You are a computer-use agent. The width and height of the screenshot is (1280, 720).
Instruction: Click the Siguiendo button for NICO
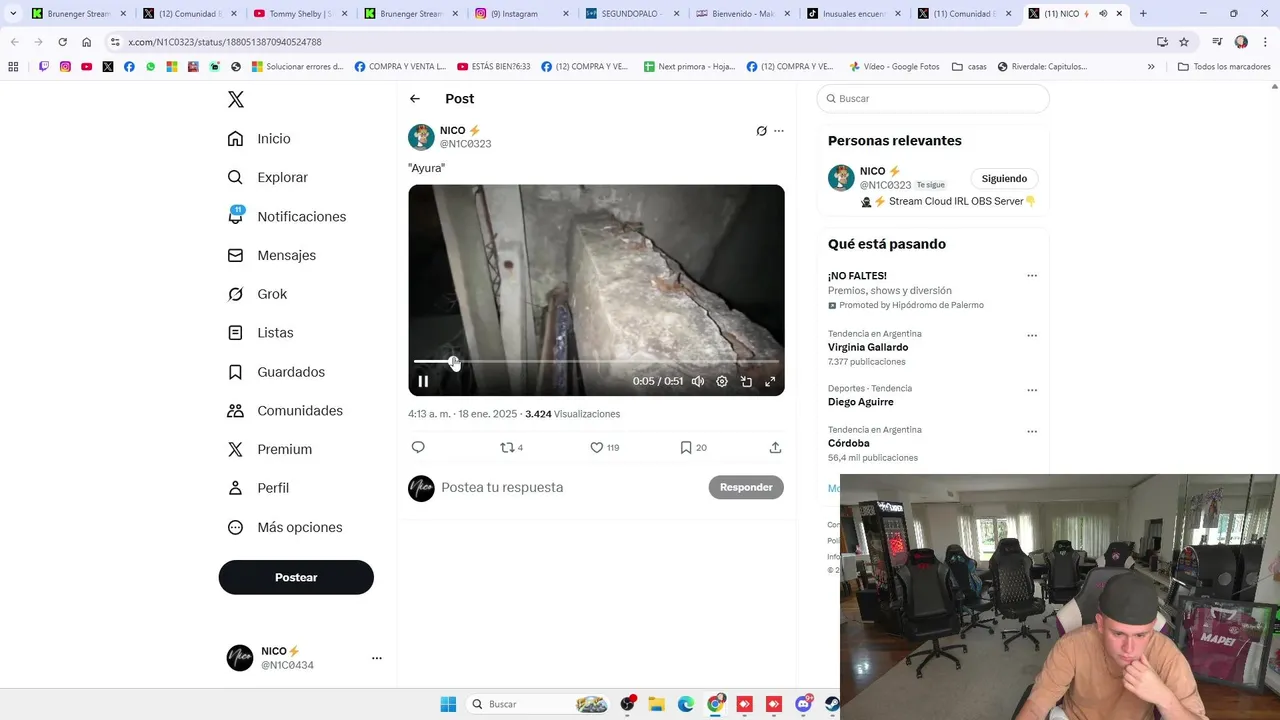(x=1004, y=179)
